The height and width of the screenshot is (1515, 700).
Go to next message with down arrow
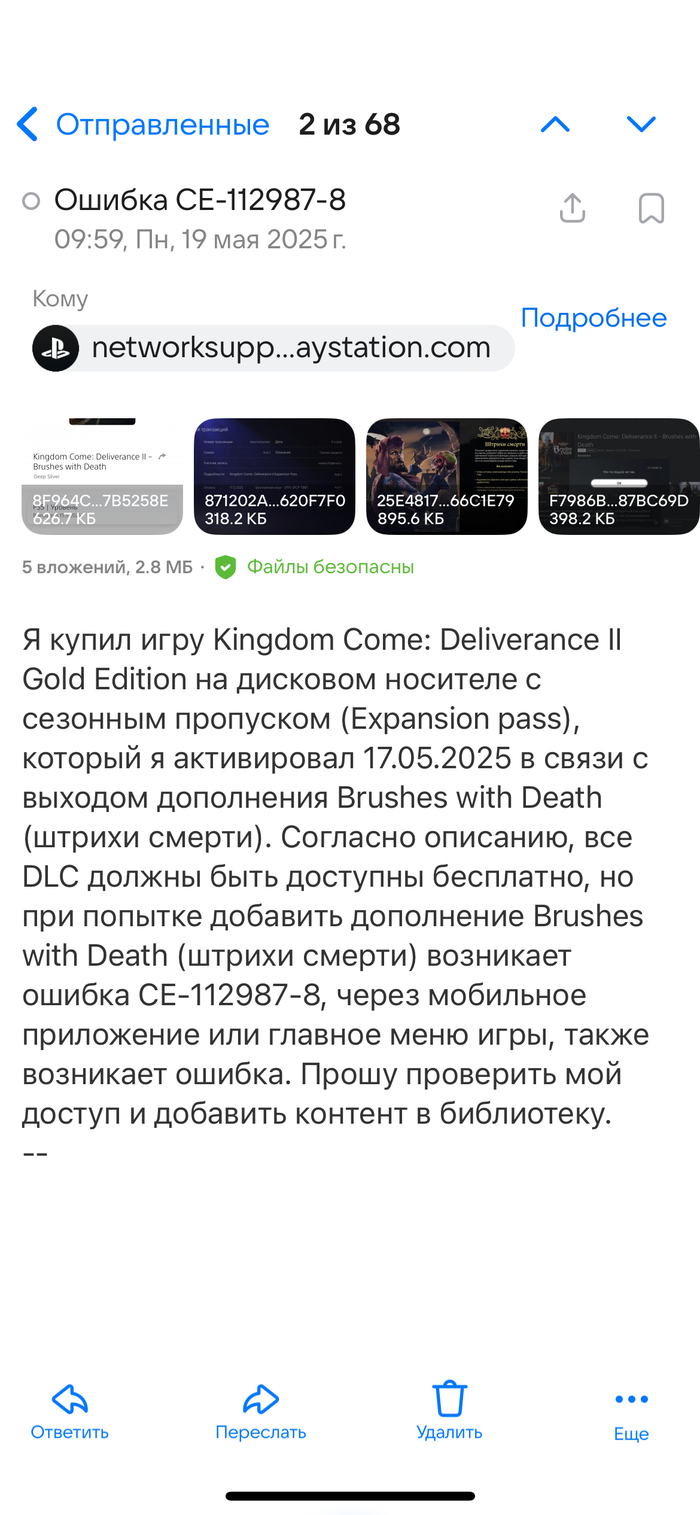pos(640,124)
